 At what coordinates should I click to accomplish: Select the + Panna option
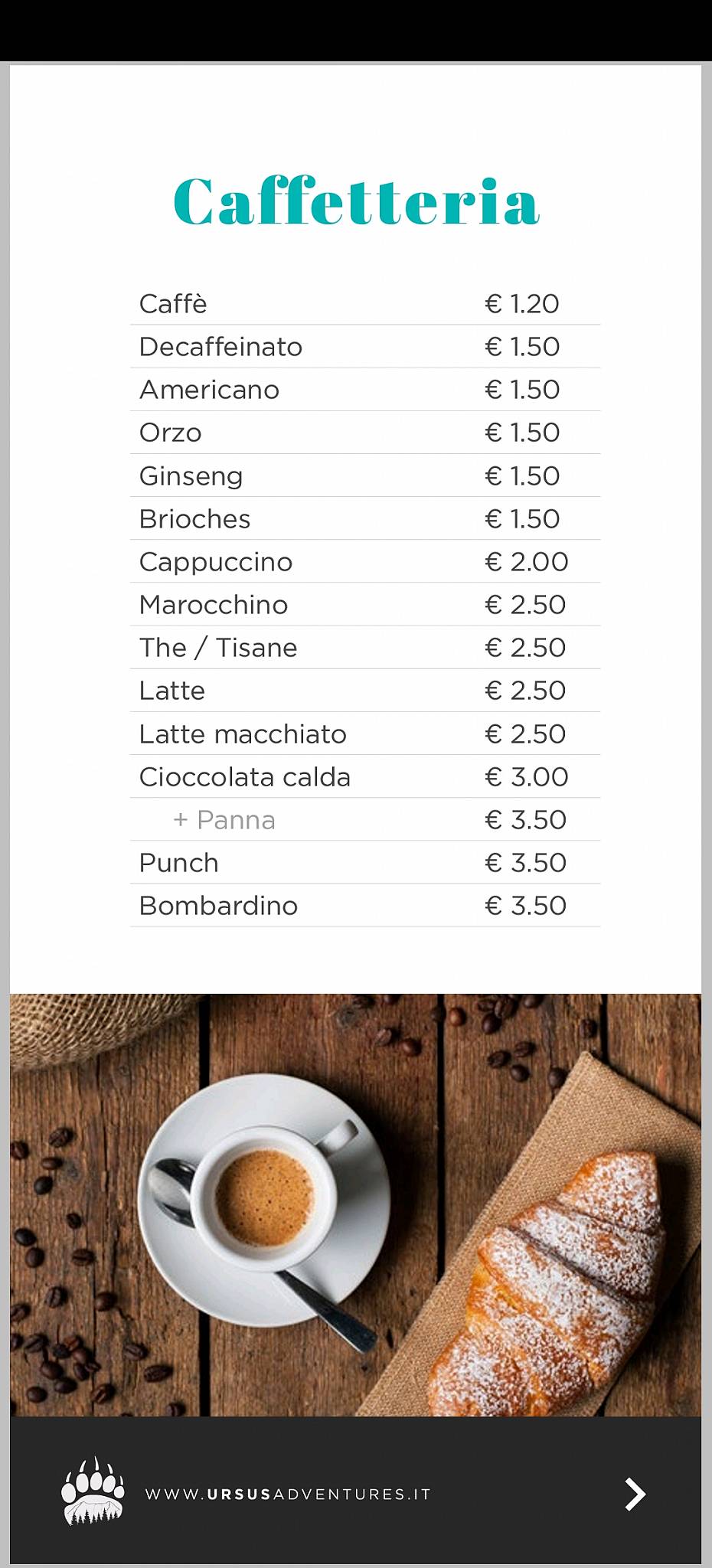pyautogui.click(x=225, y=819)
